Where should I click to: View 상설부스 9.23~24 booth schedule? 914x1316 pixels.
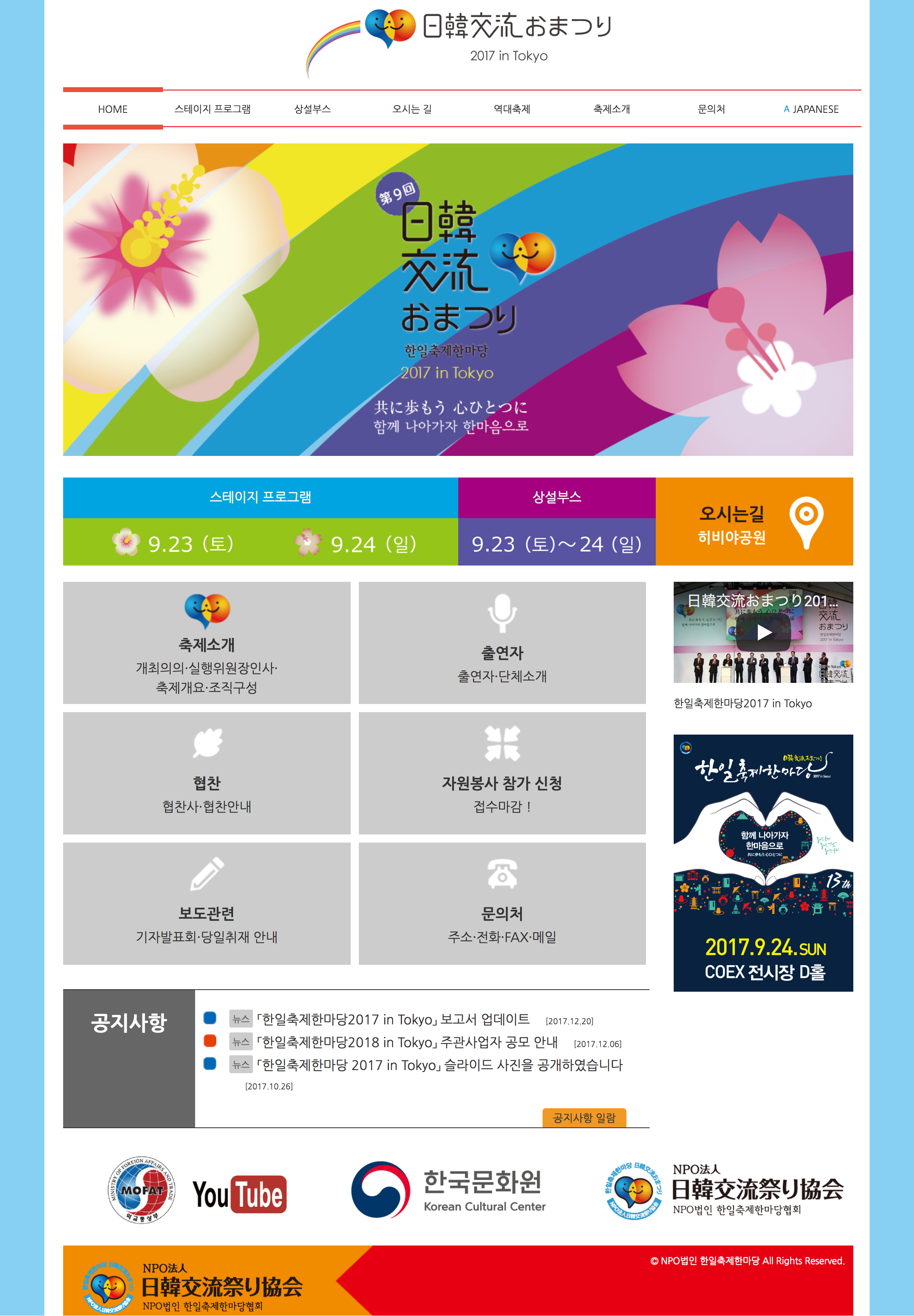[x=556, y=543]
